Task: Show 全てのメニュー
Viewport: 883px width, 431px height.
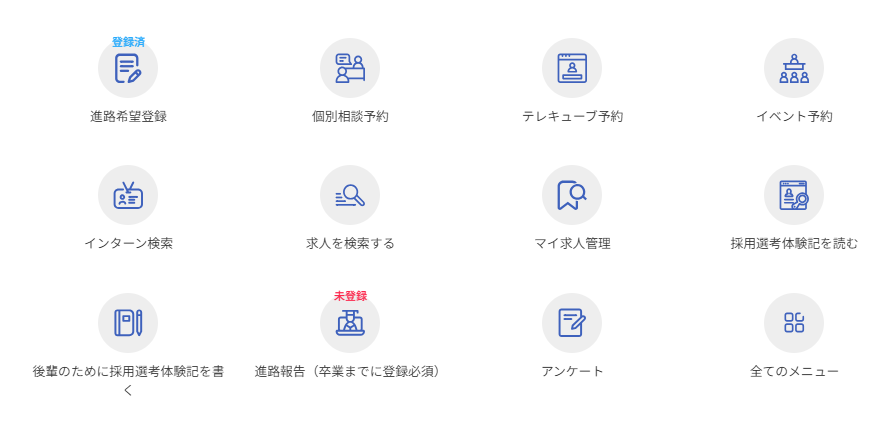Action: (794, 323)
